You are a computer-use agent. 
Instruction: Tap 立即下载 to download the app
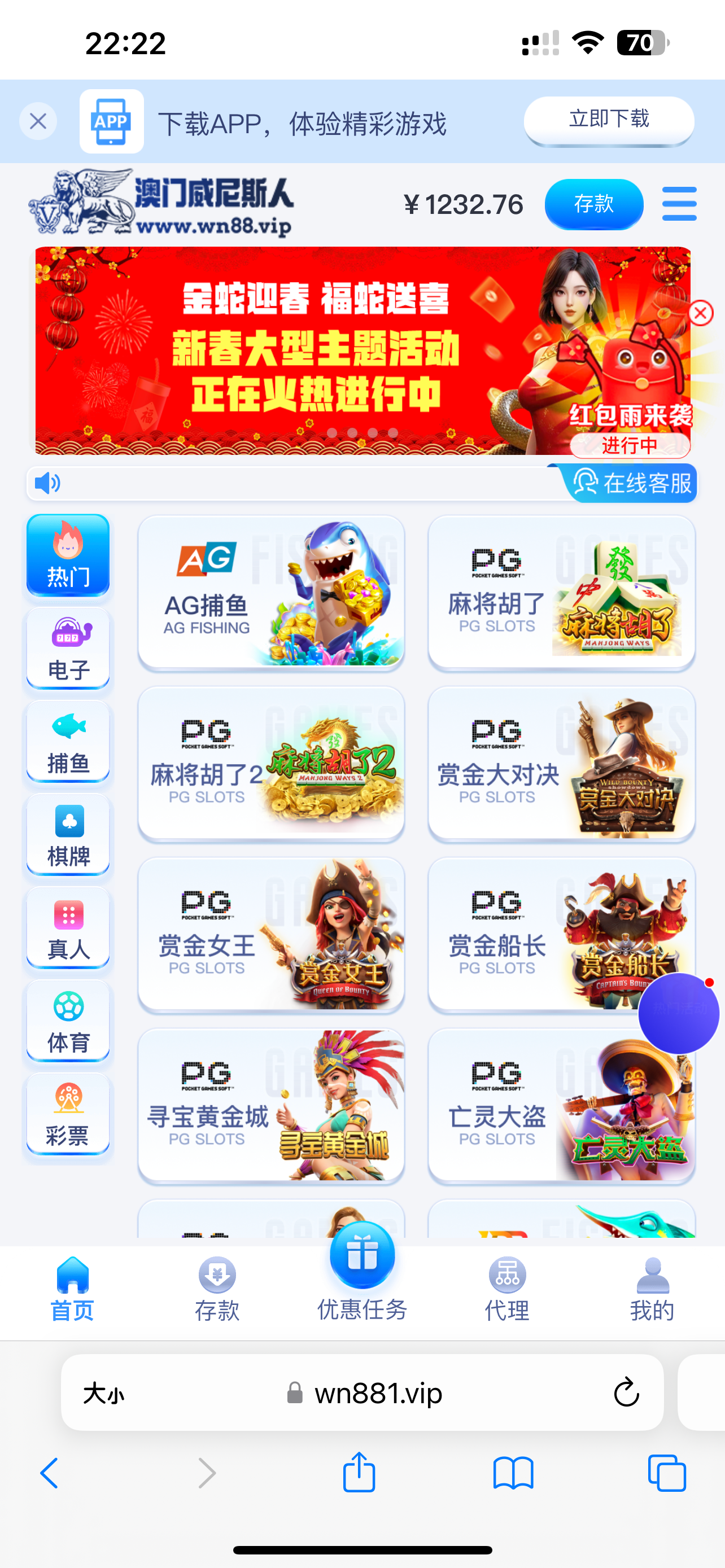click(x=608, y=120)
